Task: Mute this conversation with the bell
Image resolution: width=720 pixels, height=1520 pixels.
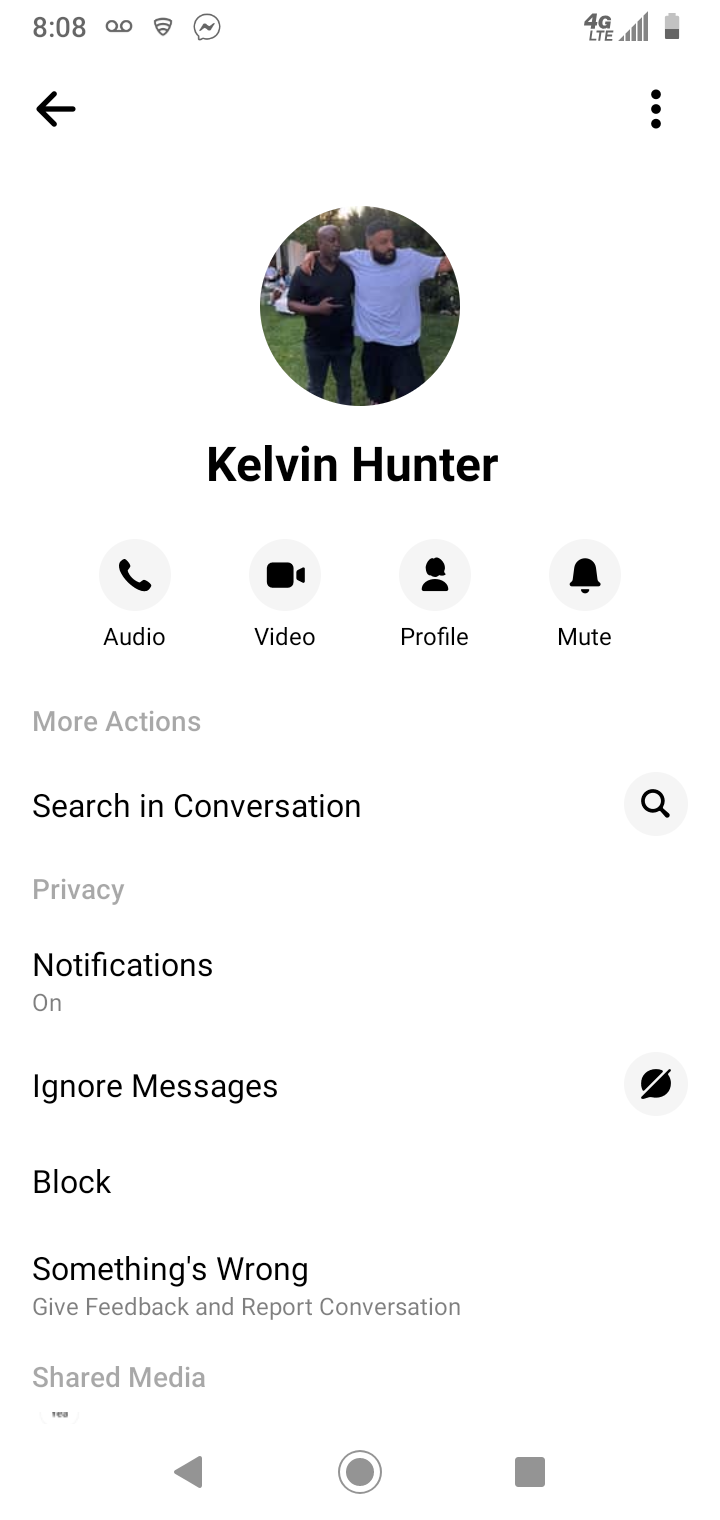Action: tap(585, 575)
